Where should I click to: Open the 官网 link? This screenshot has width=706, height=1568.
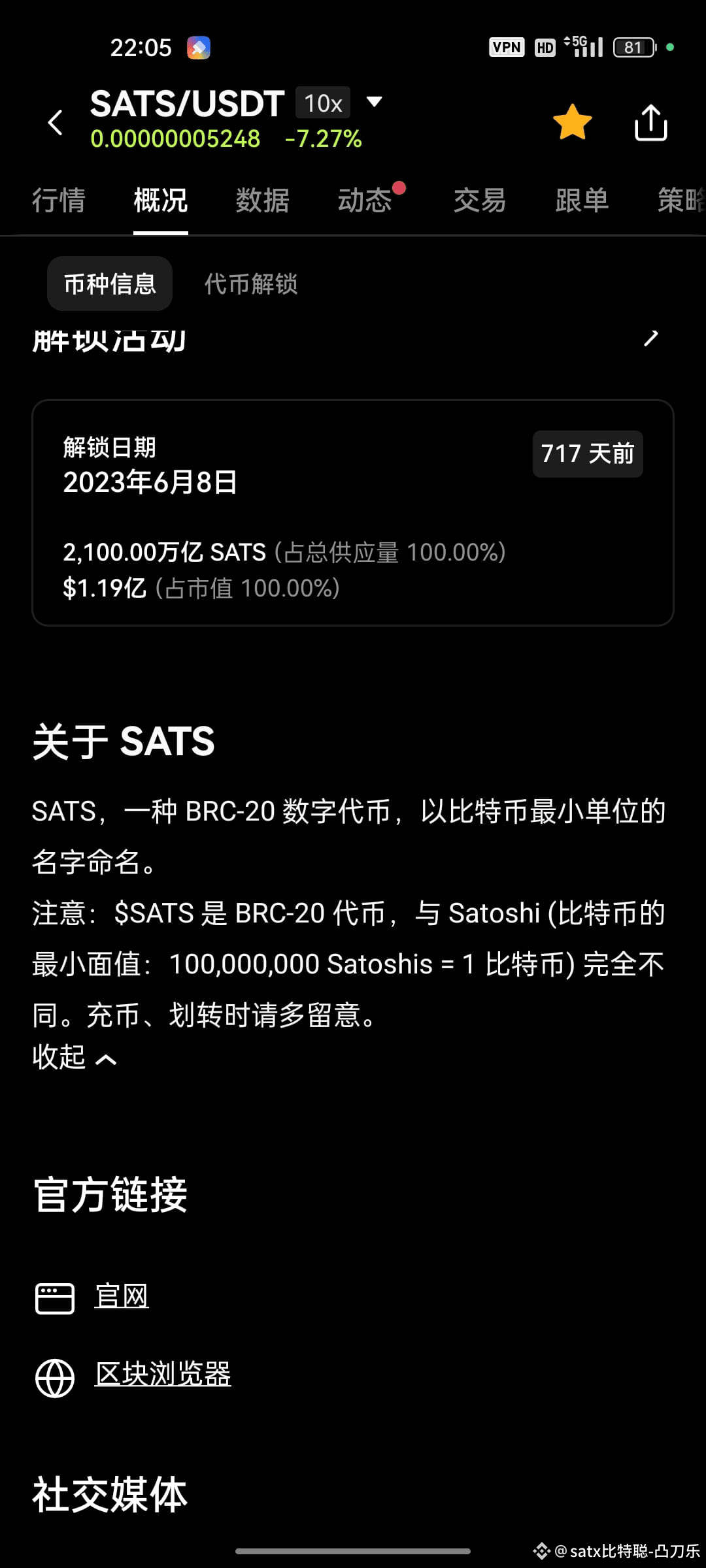coord(122,1296)
